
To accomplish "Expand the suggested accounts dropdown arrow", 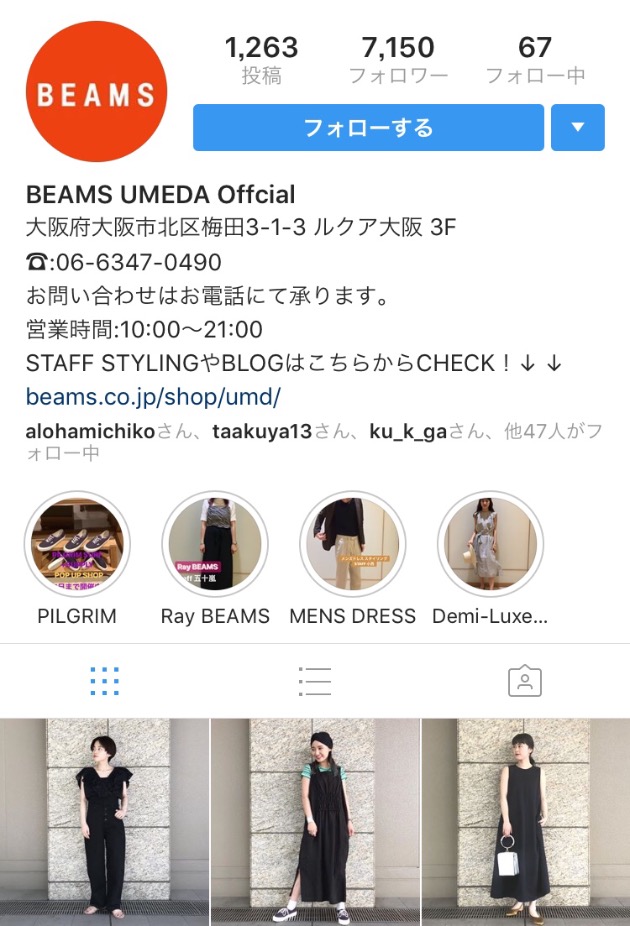I will coord(578,128).
